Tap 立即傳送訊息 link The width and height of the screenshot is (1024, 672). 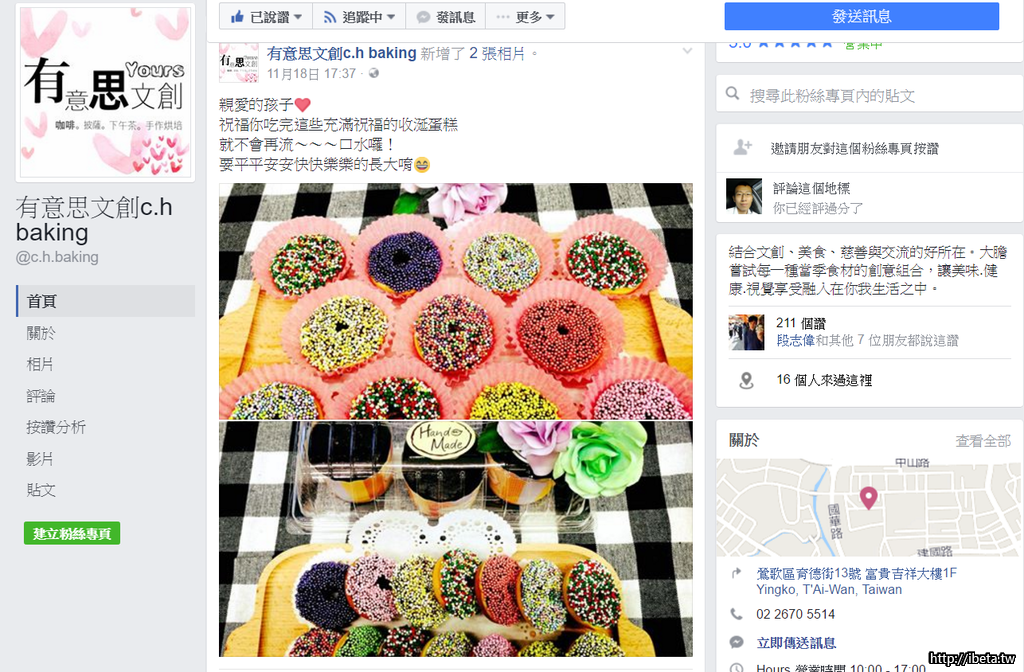(796, 643)
